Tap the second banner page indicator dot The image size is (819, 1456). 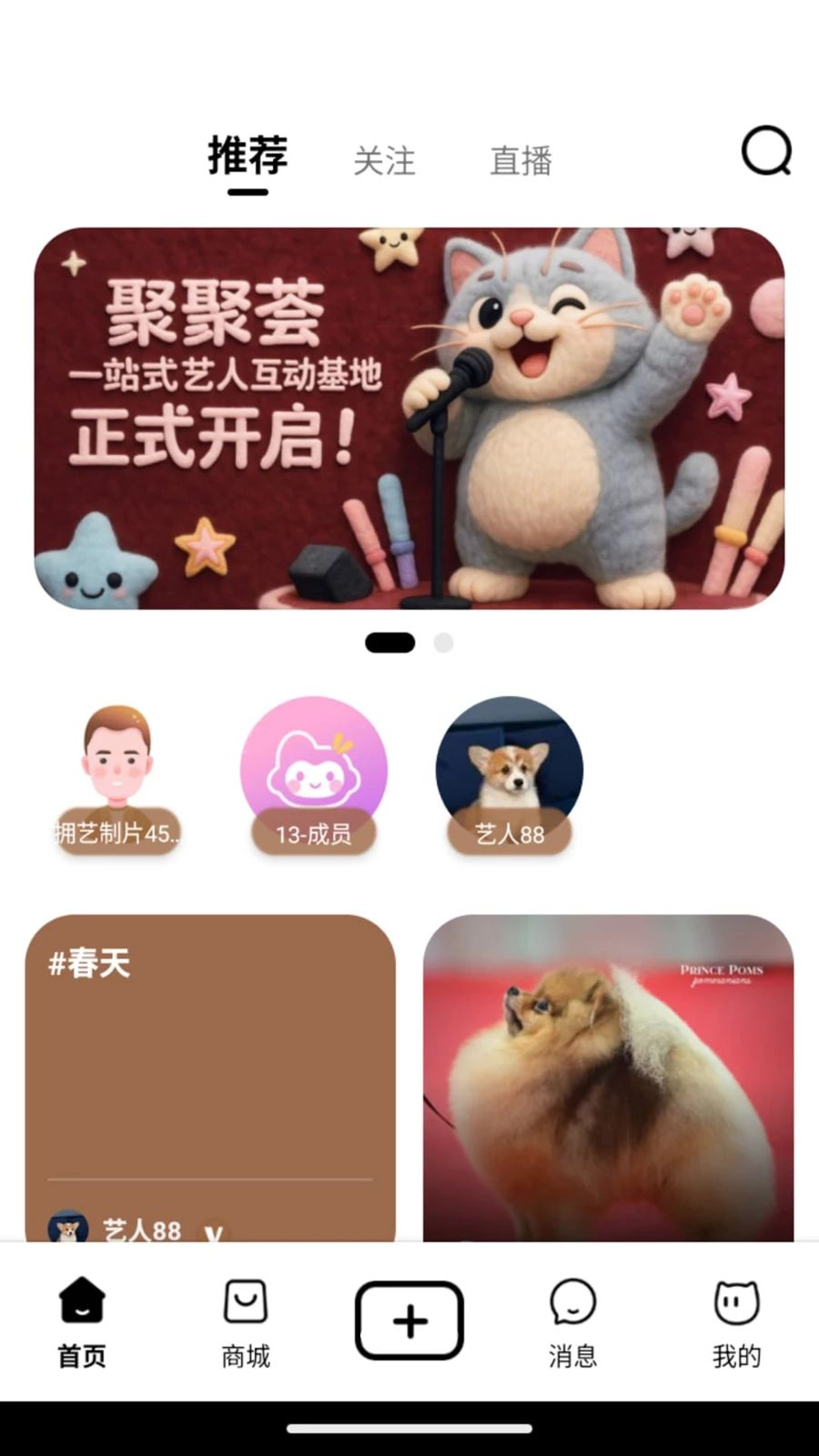coord(443,642)
